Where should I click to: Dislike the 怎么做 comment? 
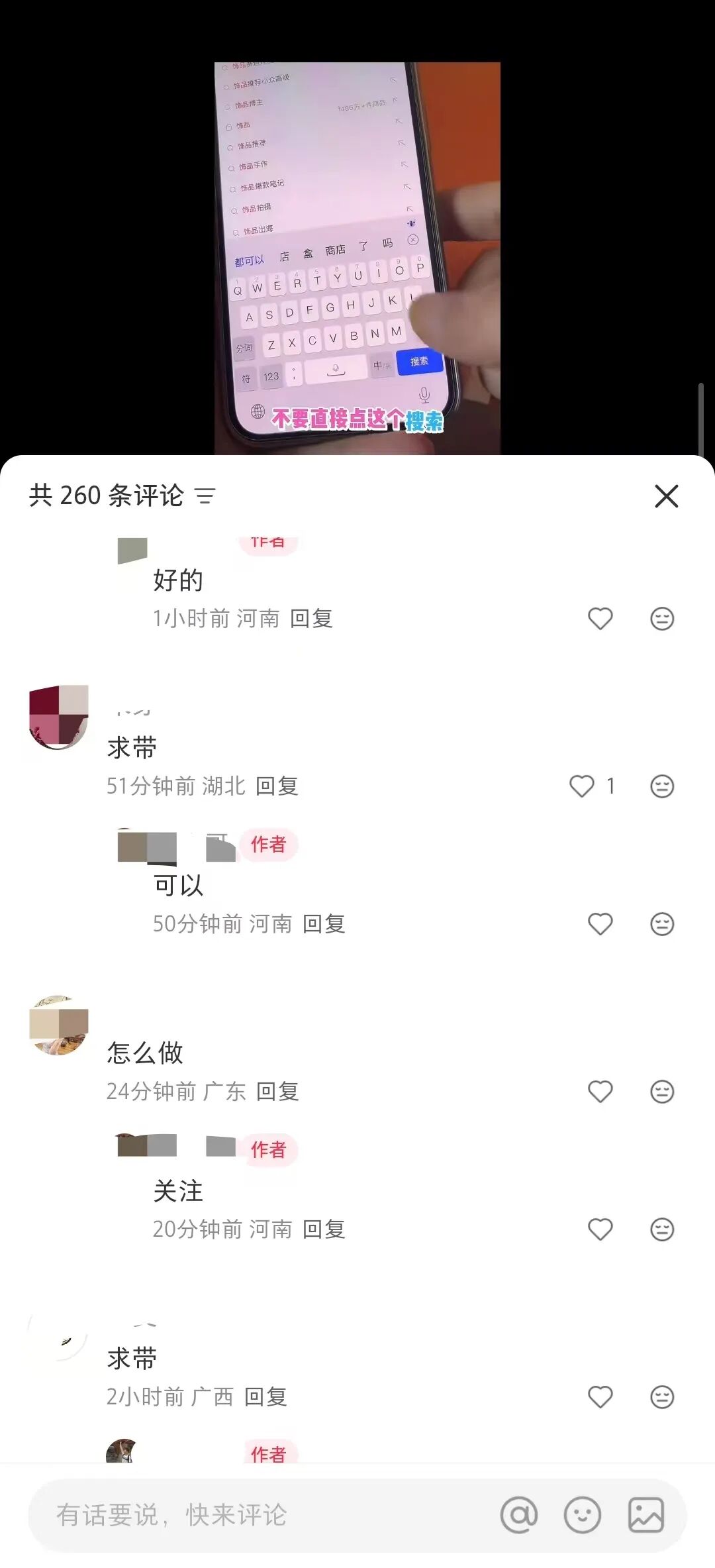pos(661,1092)
